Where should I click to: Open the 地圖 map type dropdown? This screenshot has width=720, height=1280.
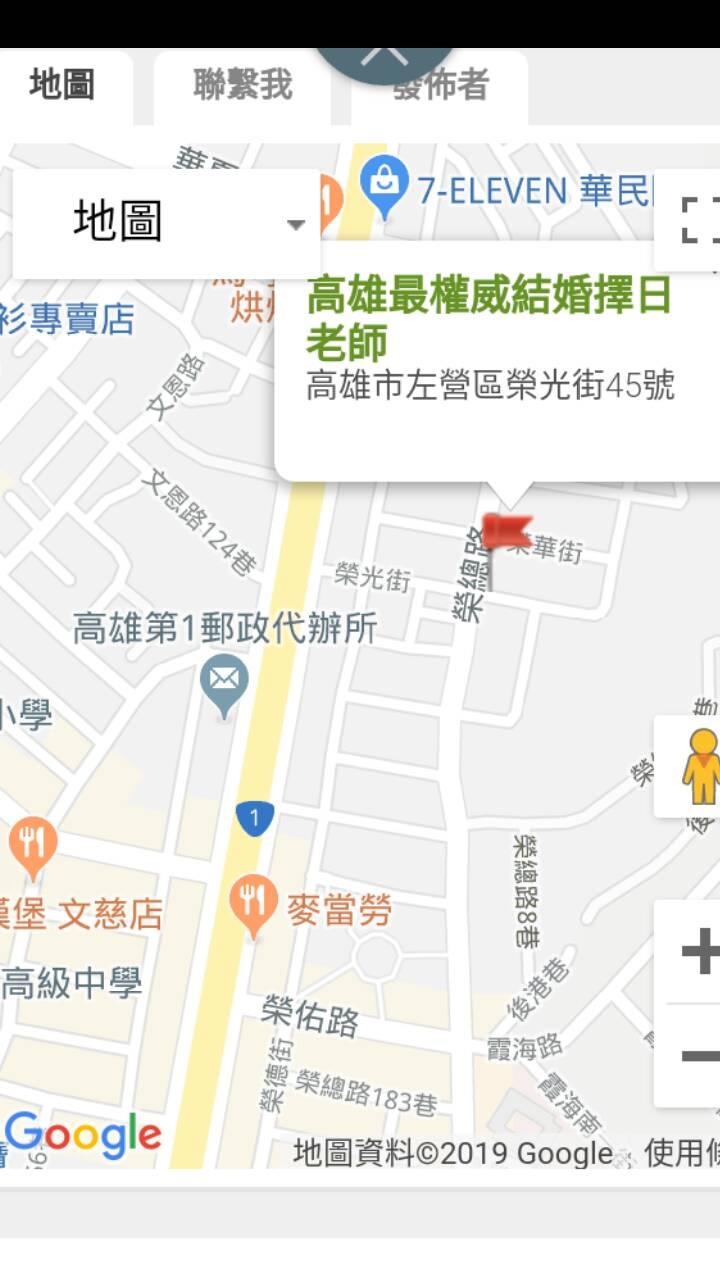point(166,222)
